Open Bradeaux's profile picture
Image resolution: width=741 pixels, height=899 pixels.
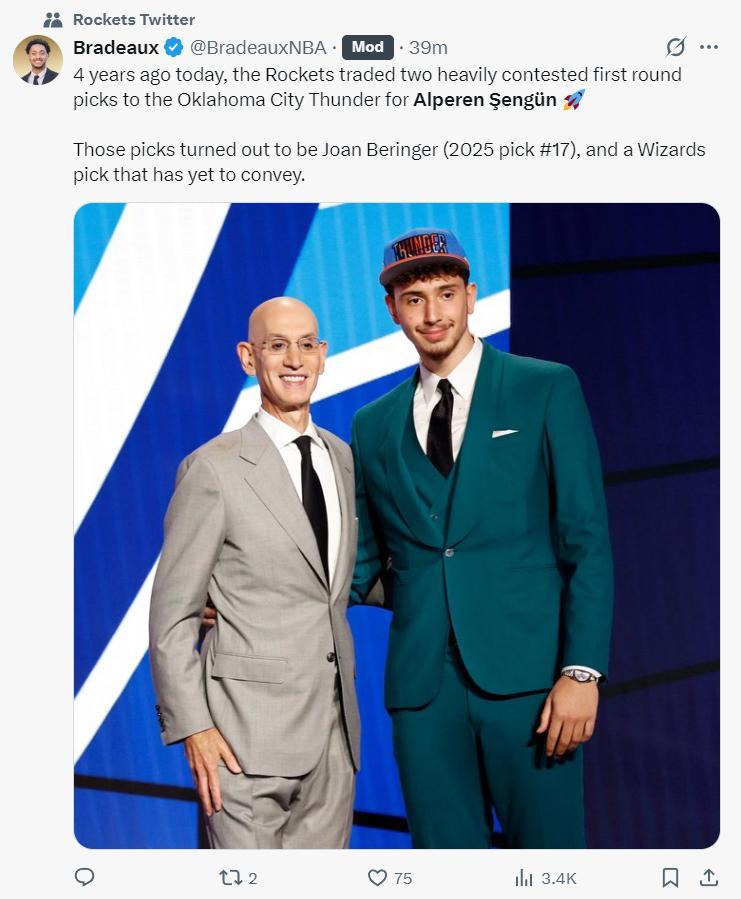click(x=38, y=59)
